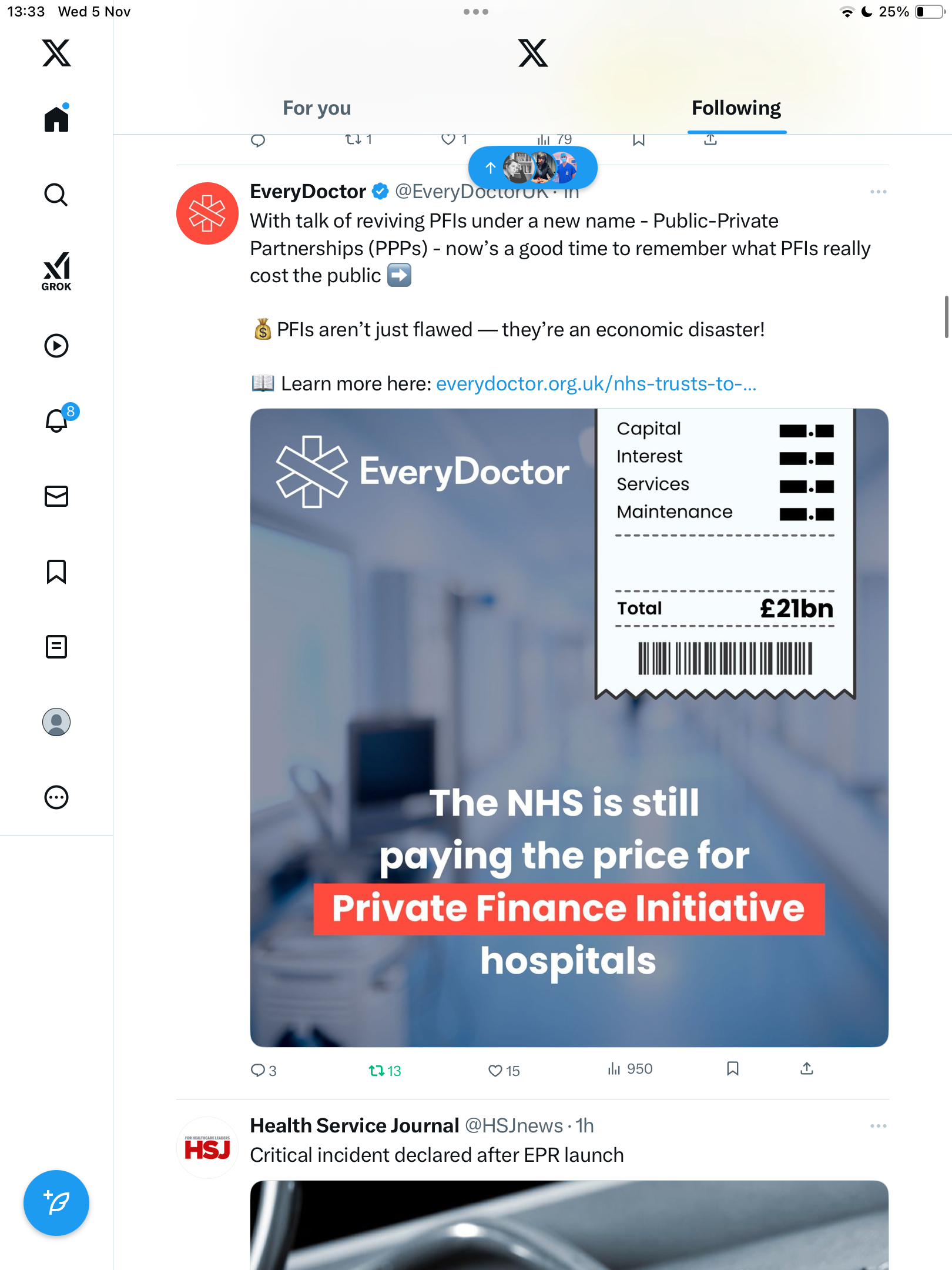The image size is (952, 1270).
Task: Bookmark EveryDoctor's PFI post
Action: click(732, 1068)
